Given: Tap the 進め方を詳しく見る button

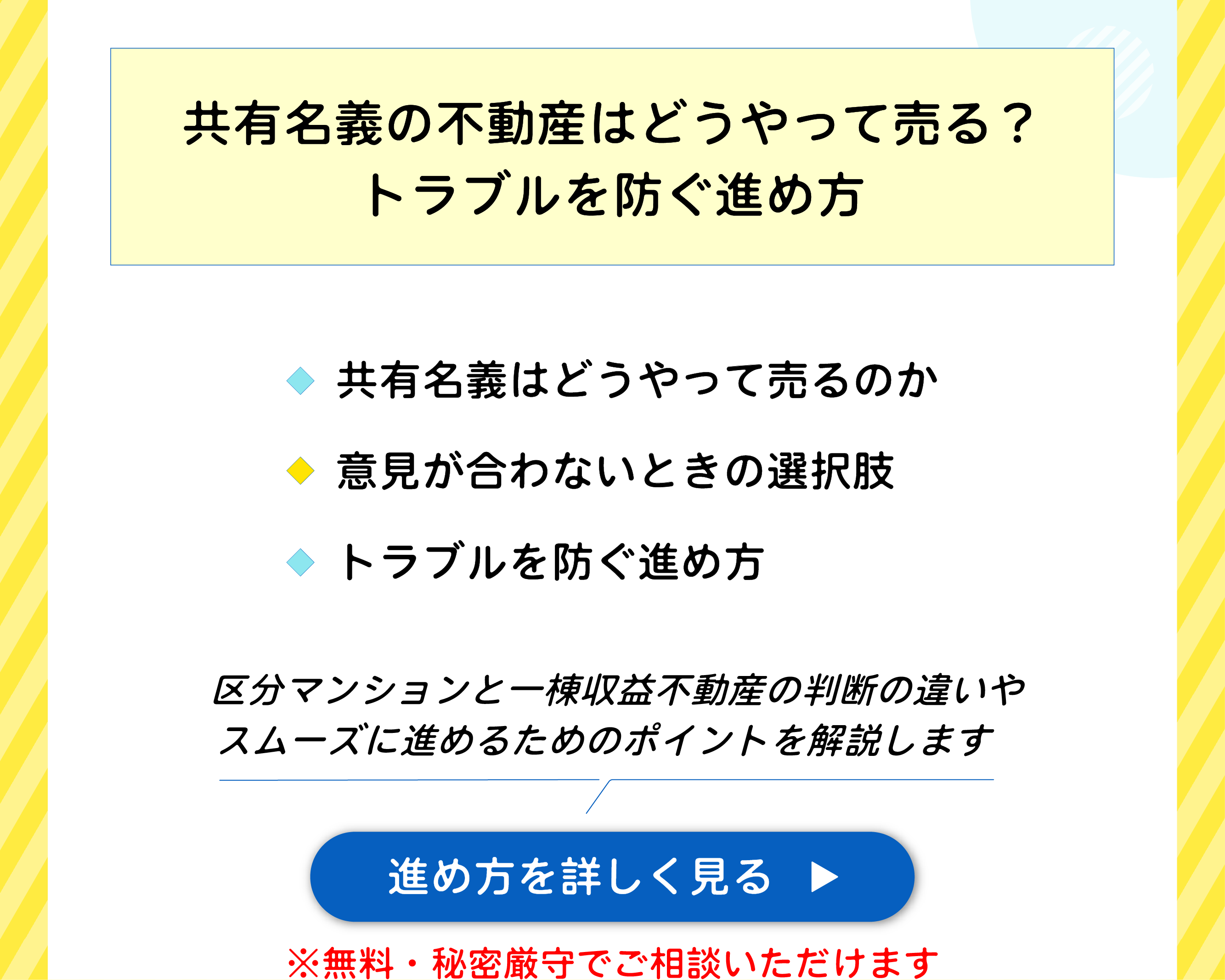Looking at the screenshot, I should click(x=612, y=877).
